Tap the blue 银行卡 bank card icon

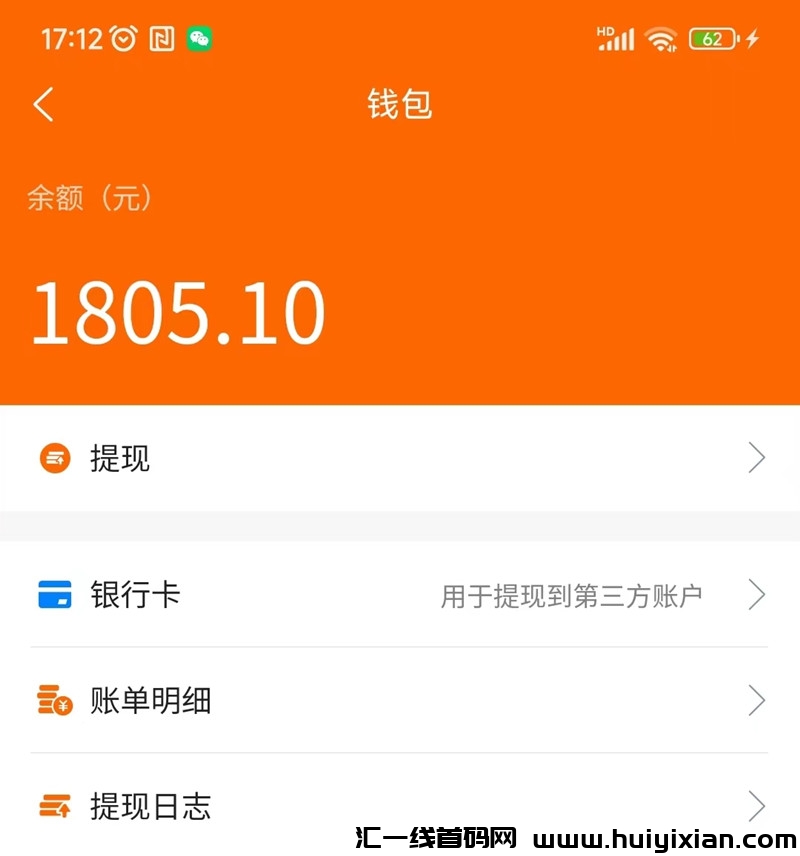pos(55,594)
